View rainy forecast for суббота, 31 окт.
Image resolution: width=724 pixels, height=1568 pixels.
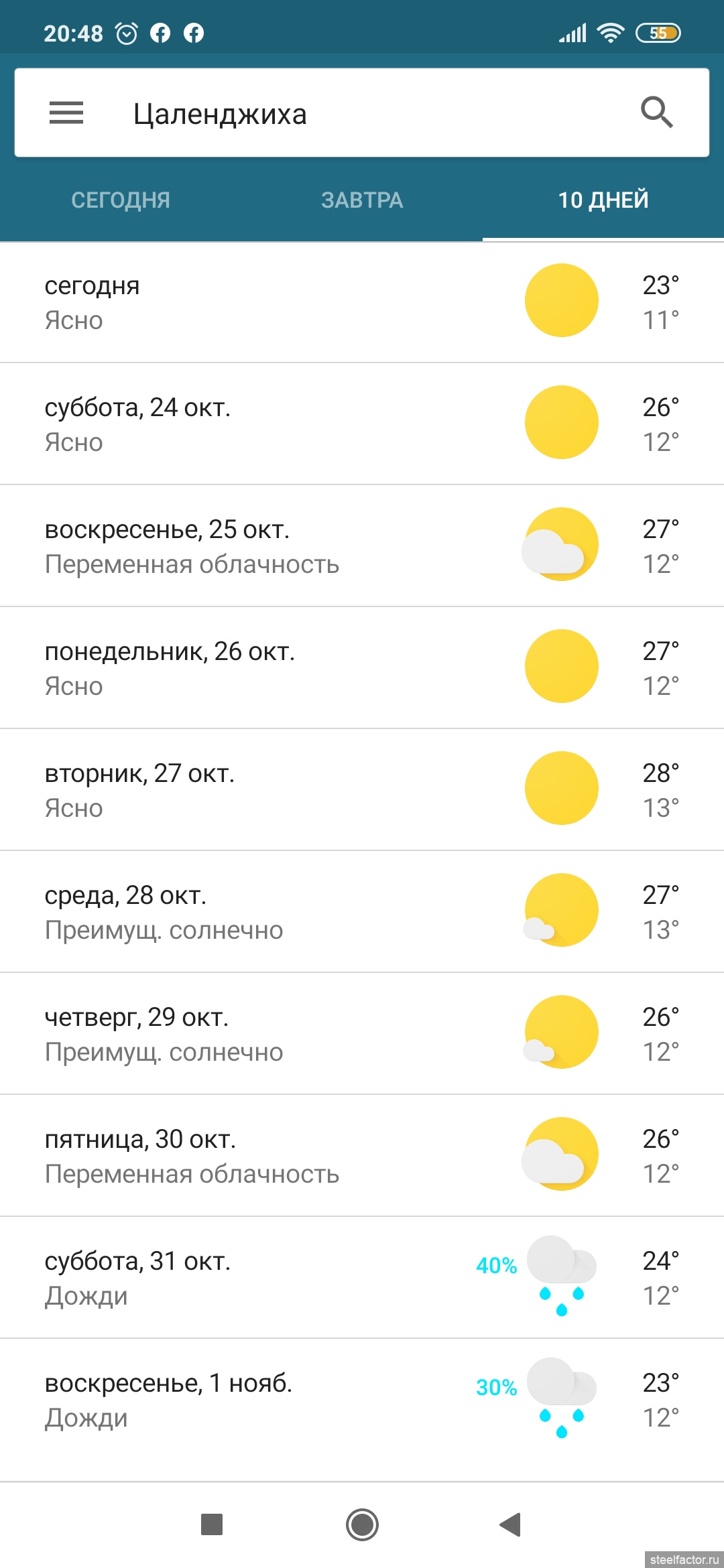click(x=362, y=1278)
